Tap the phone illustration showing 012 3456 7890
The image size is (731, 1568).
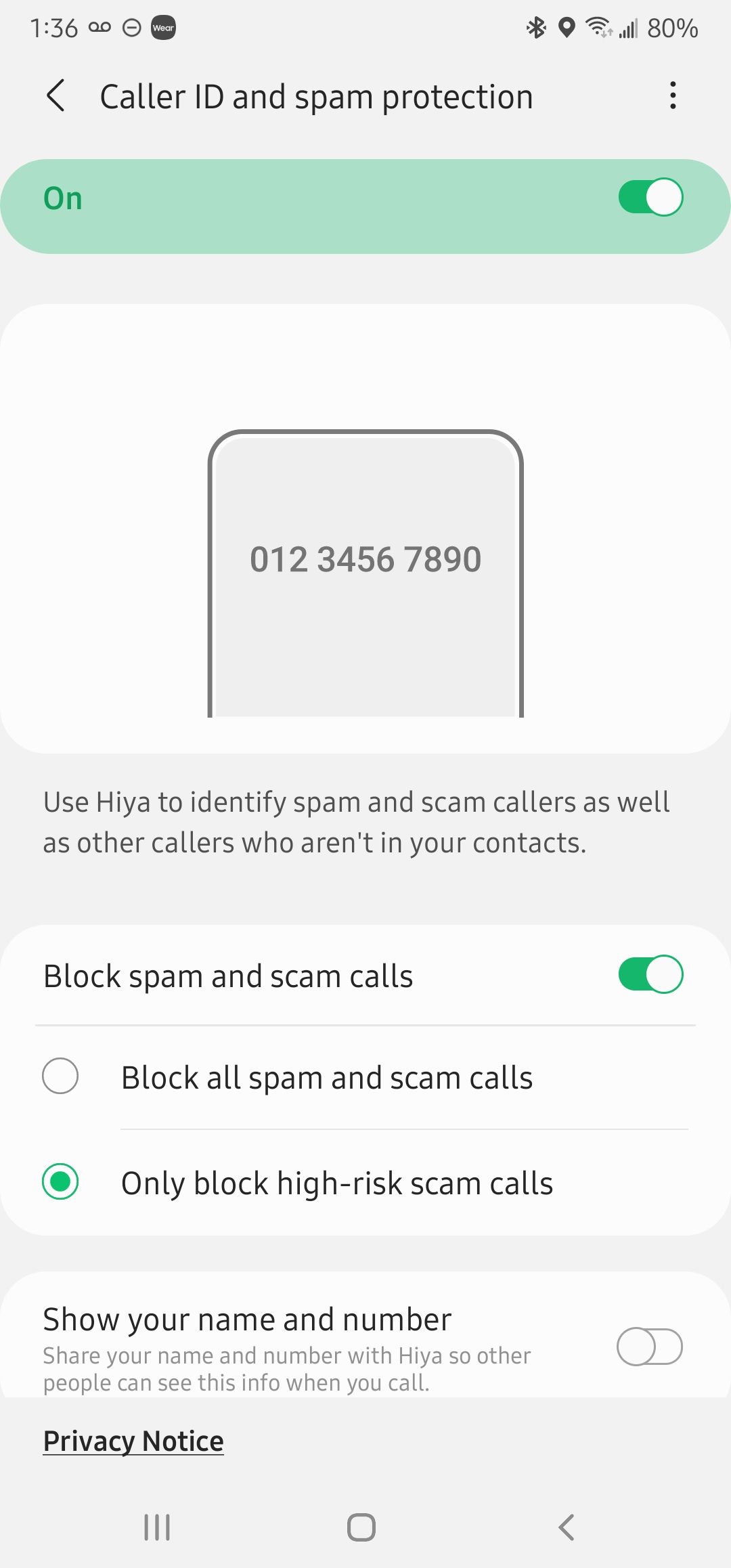[x=365, y=559]
